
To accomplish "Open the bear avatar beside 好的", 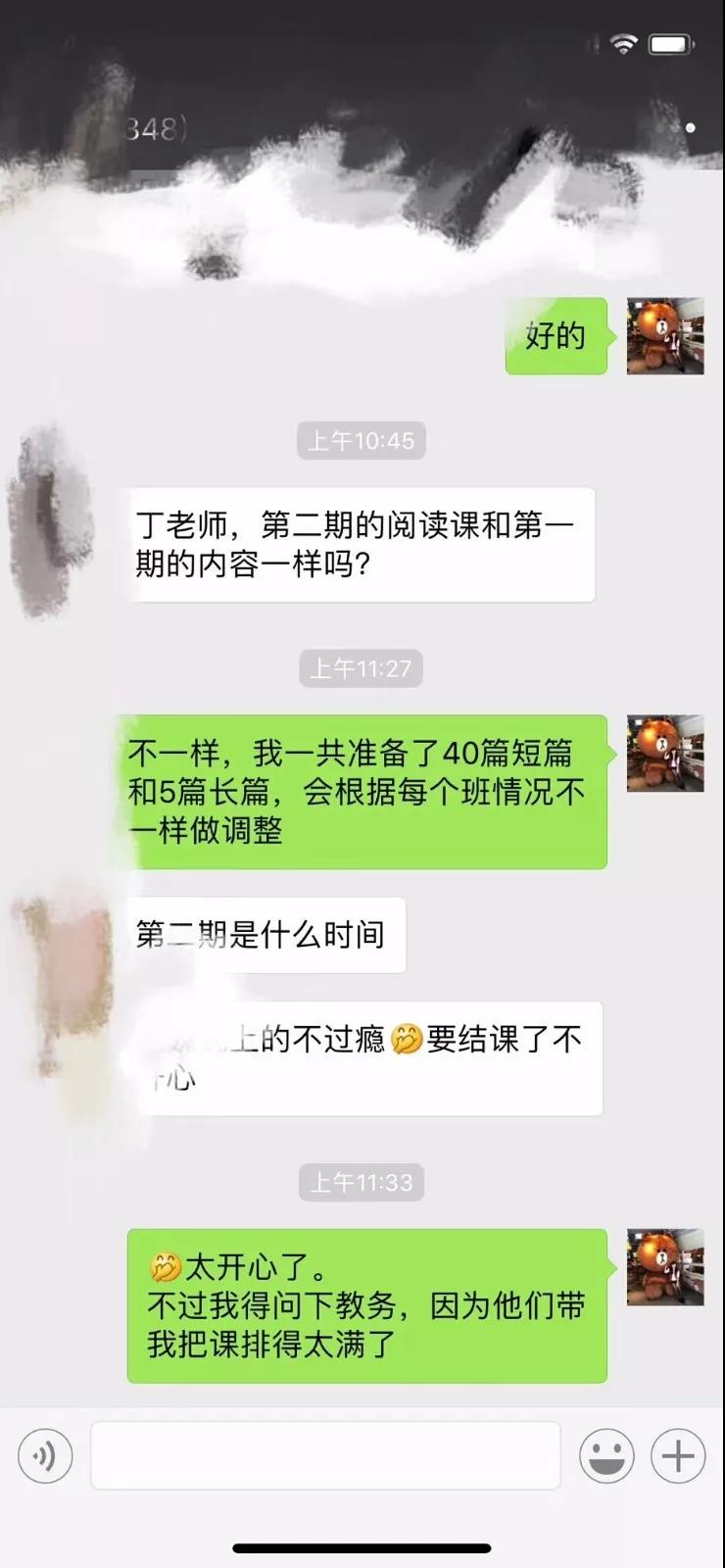I will [665, 336].
